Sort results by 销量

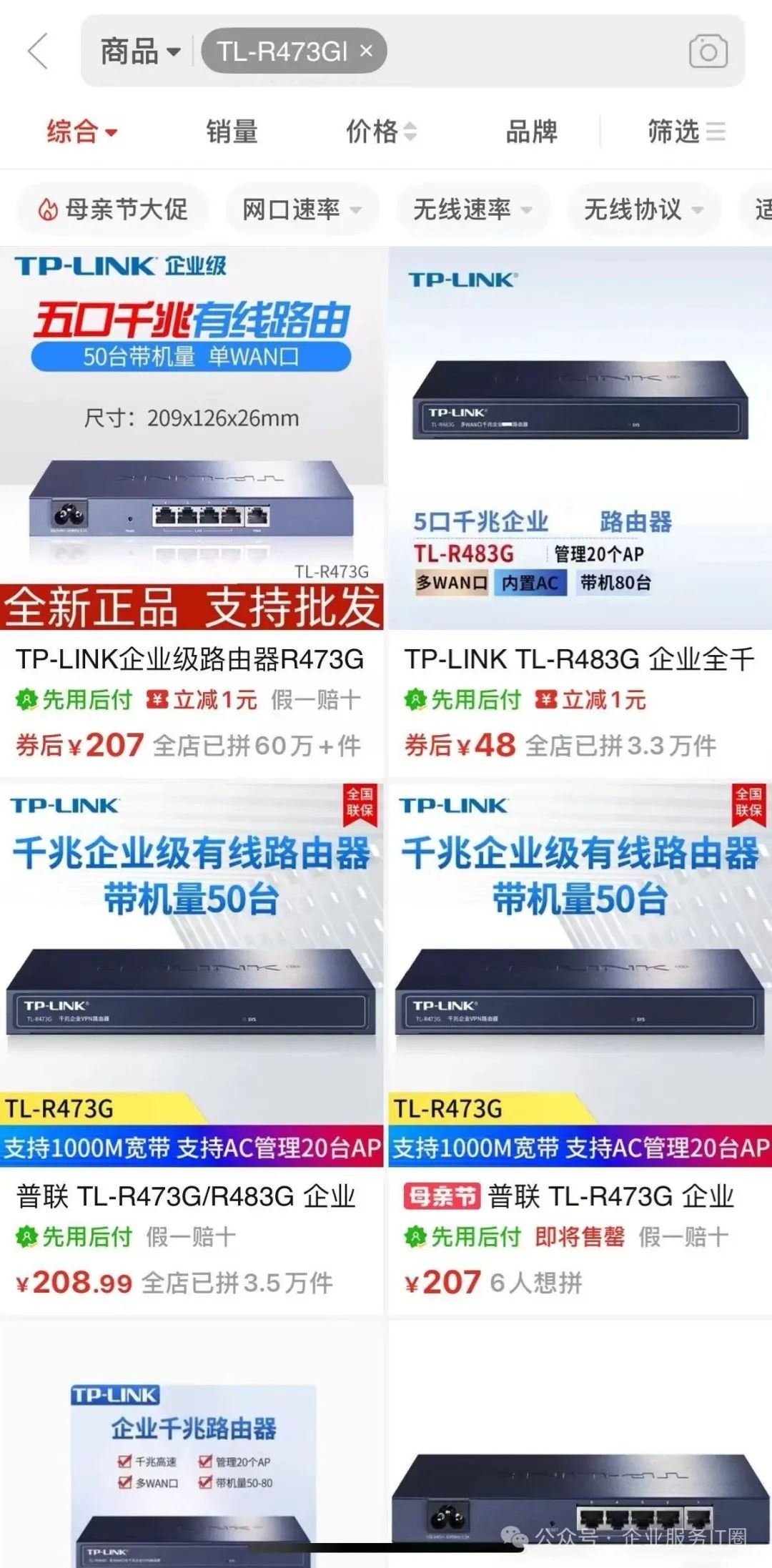(232, 132)
